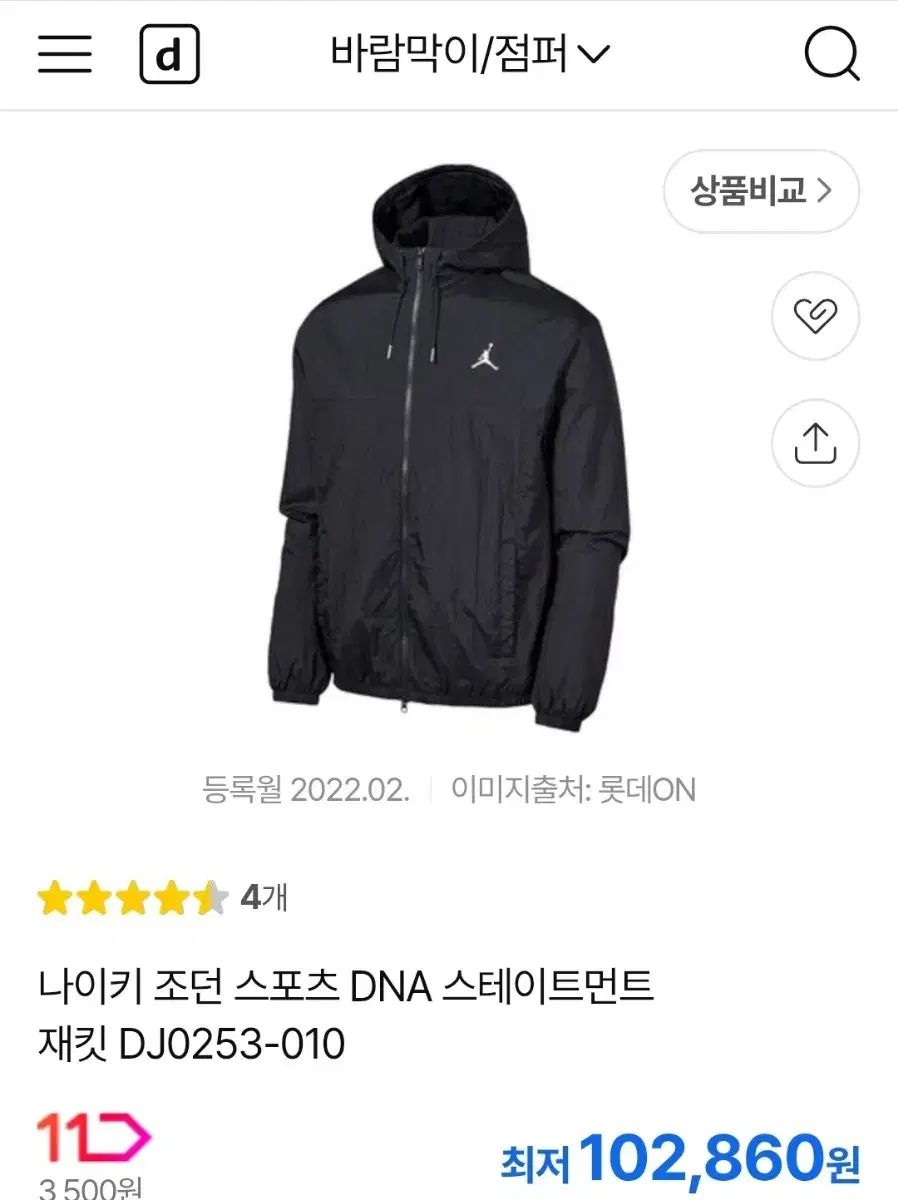
Task: Add this jacket to wishlist
Action: point(815,316)
